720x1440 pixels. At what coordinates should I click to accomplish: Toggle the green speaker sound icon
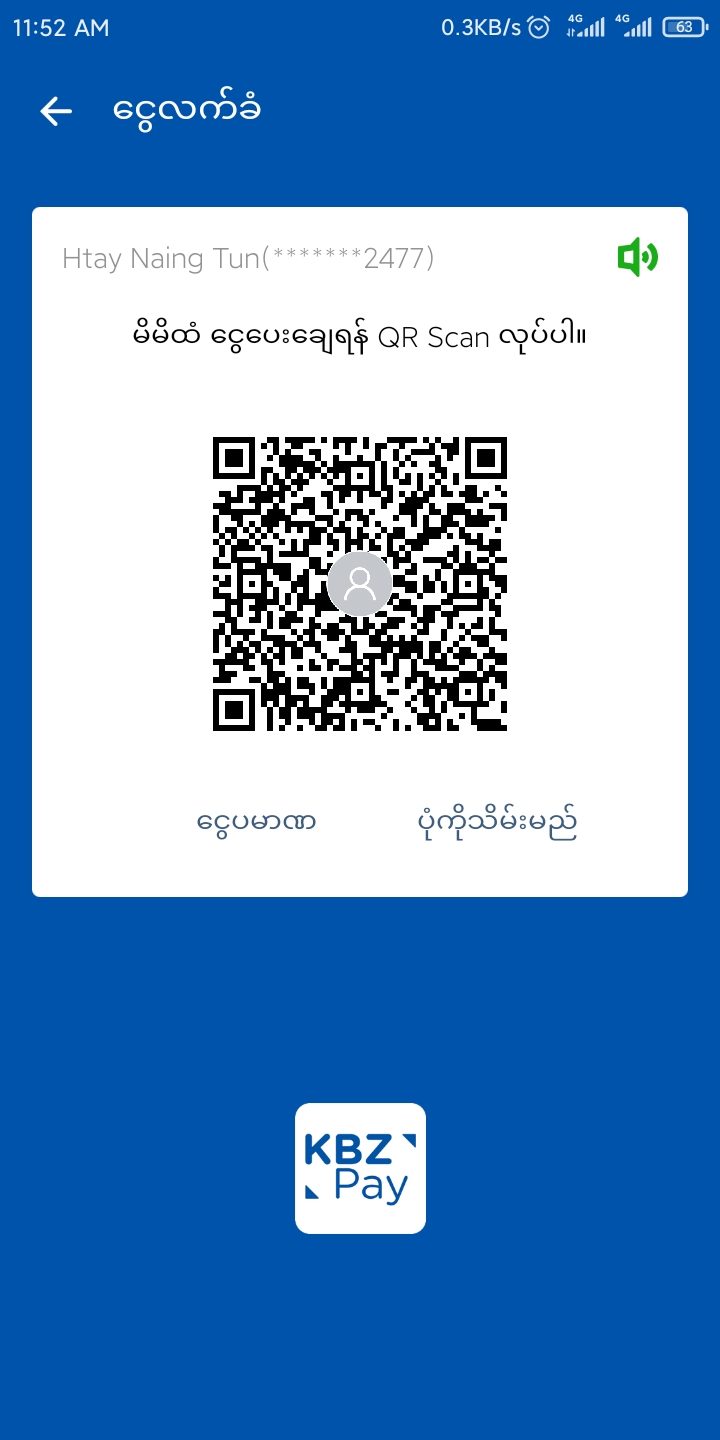(x=637, y=258)
